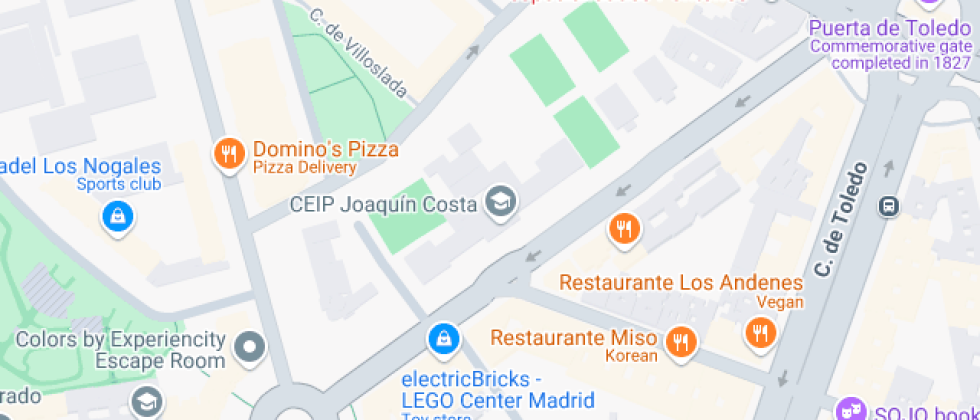Open Domino's Pizza map marker
Screen dimensions: 980x420
point(230,154)
